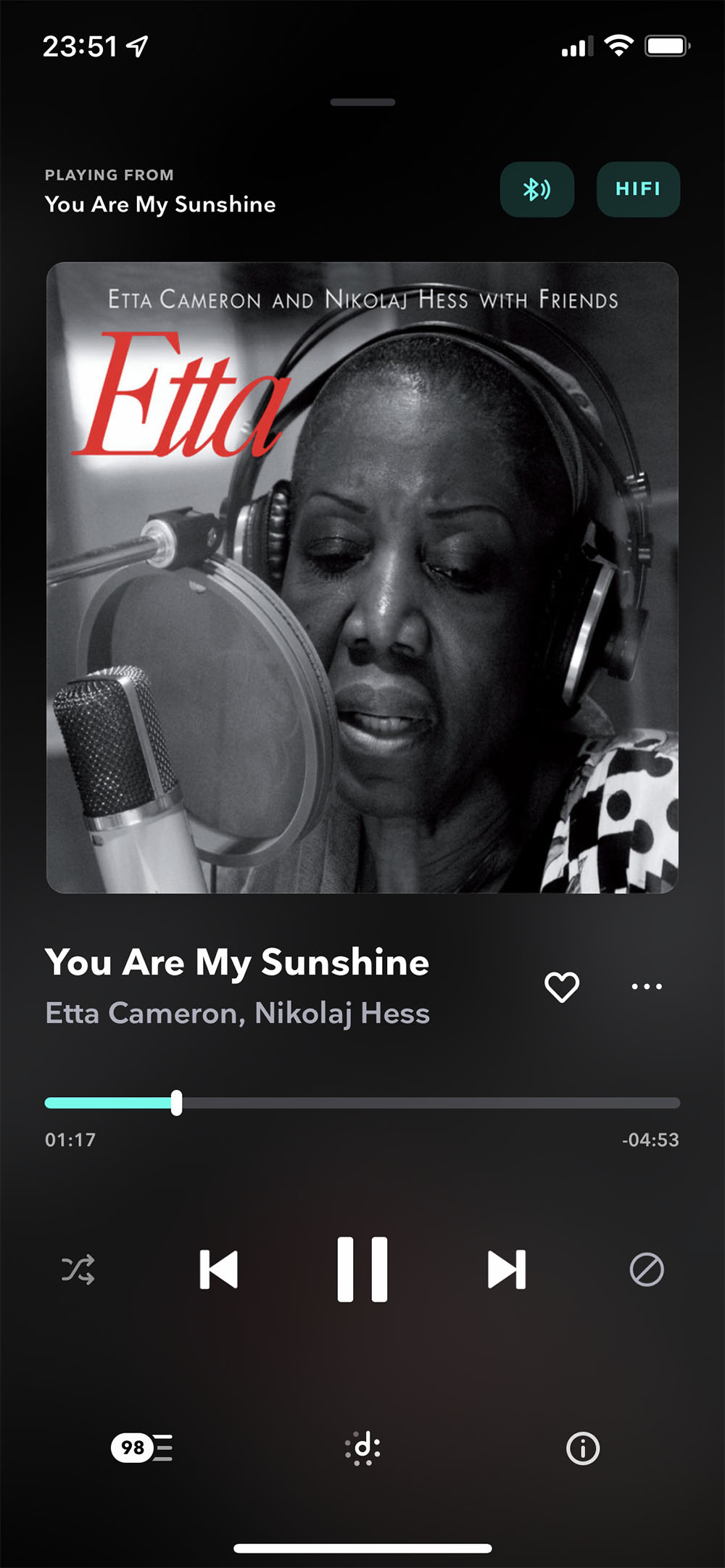
Task: Toggle shuffle playback
Action: click(x=78, y=1269)
